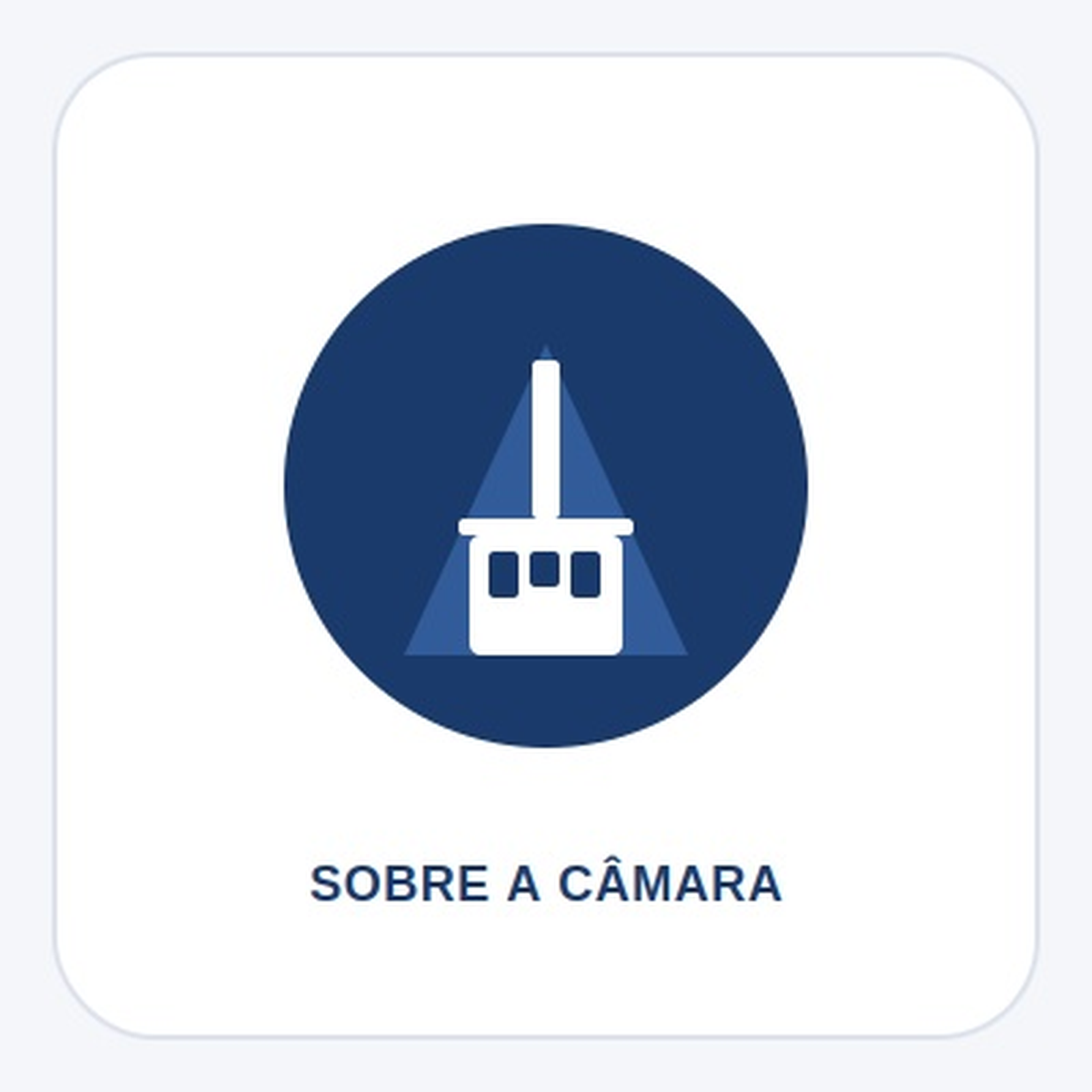Open the Sobre a Câmara card
Viewport: 1092px width, 1092px height.
point(546,546)
